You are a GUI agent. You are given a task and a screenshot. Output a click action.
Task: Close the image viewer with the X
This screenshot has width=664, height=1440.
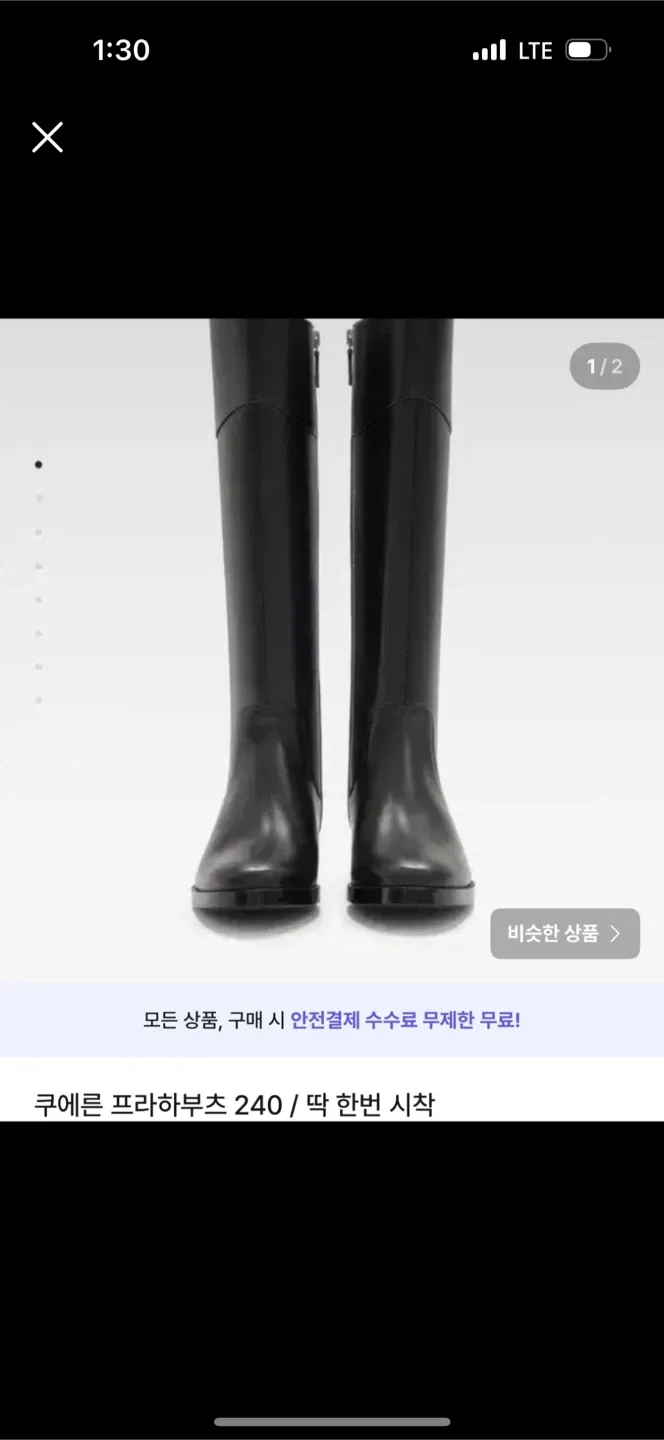coord(47,138)
